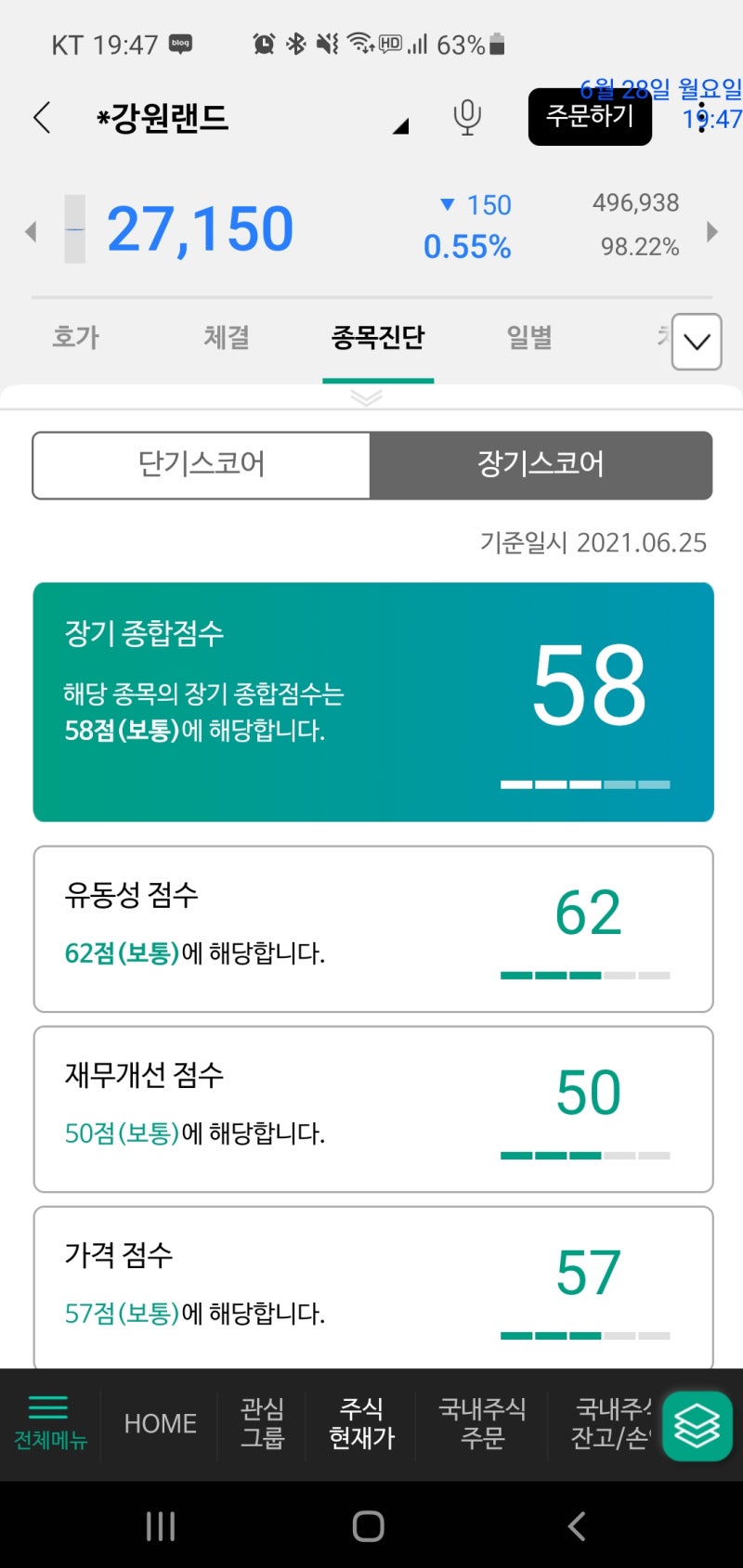This screenshot has width=743, height=1568.
Task: Tap the next stock right arrow
Action: pyautogui.click(x=713, y=232)
